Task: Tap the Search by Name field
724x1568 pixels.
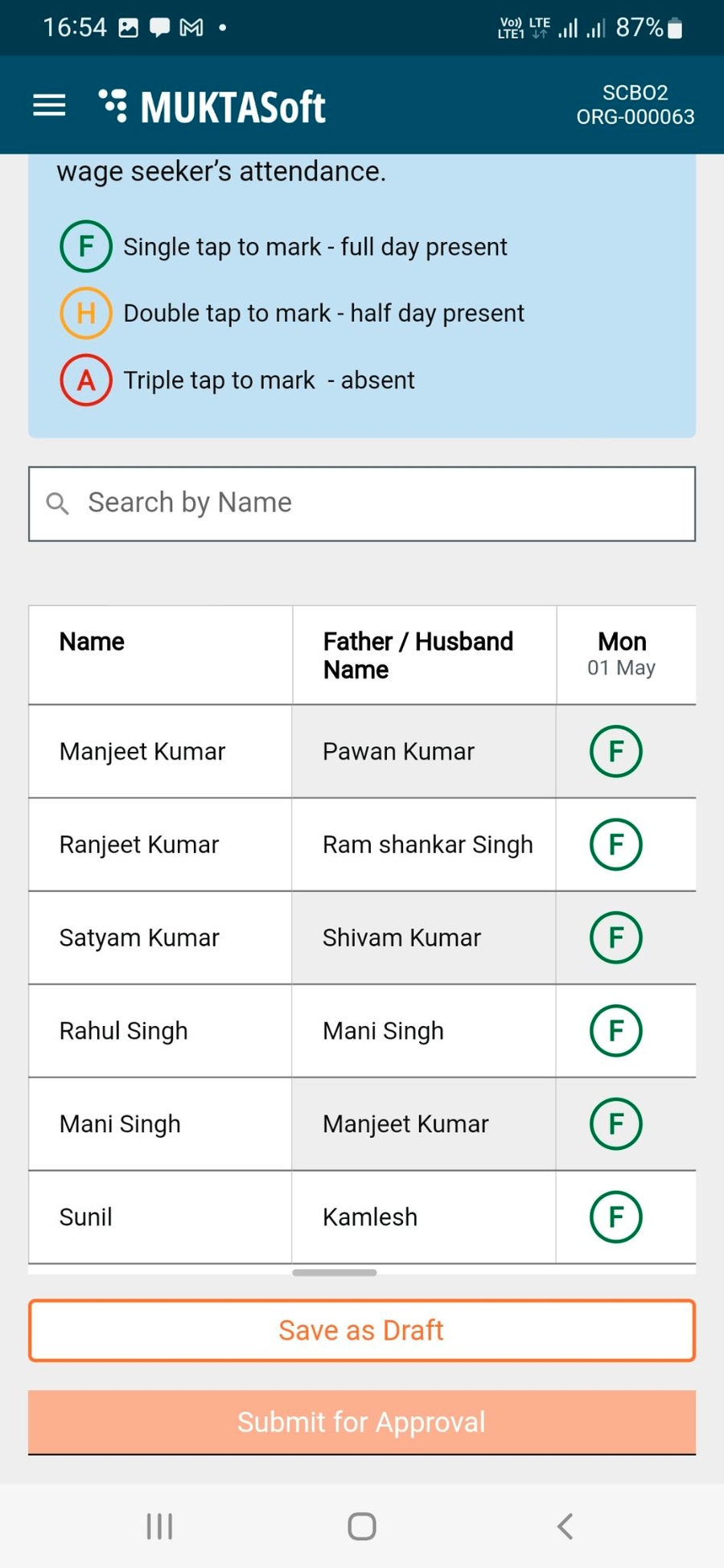Action: (362, 503)
